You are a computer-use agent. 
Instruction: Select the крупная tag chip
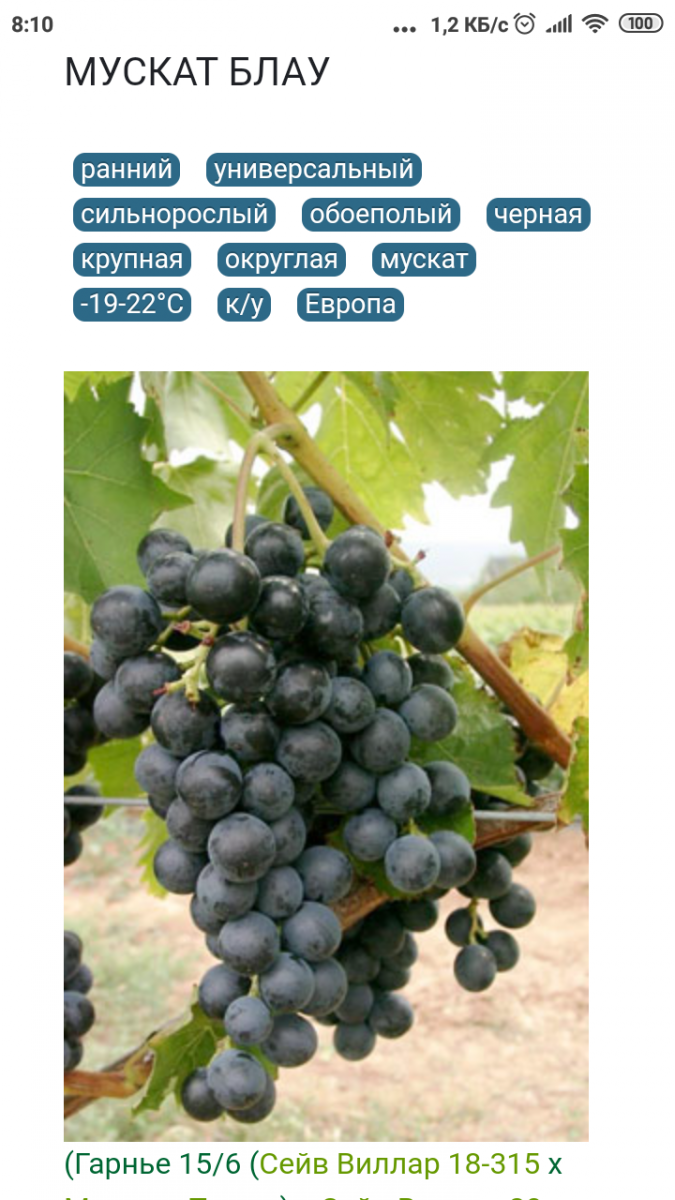click(132, 260)
